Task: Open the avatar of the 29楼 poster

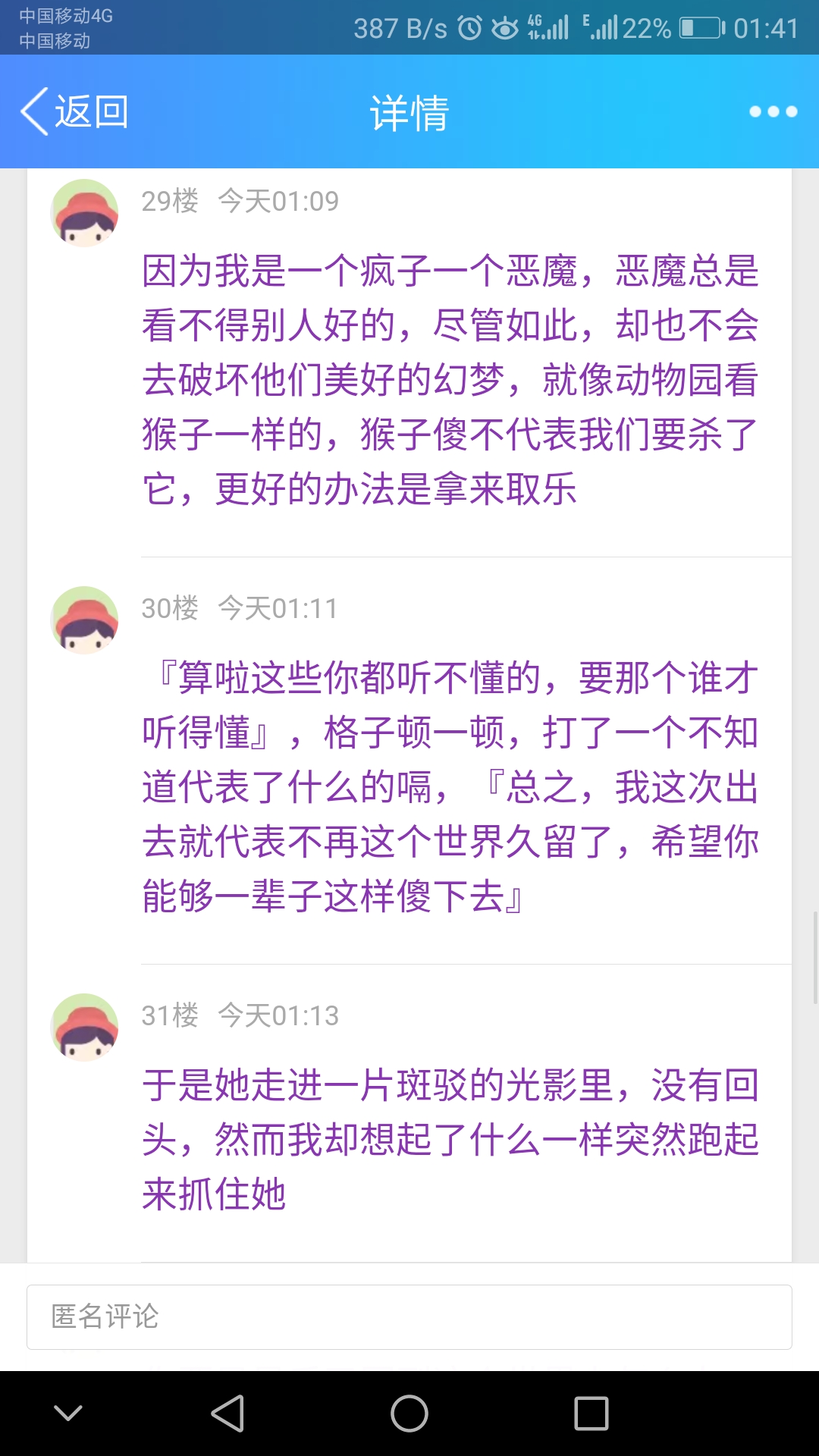Action: 84,213
